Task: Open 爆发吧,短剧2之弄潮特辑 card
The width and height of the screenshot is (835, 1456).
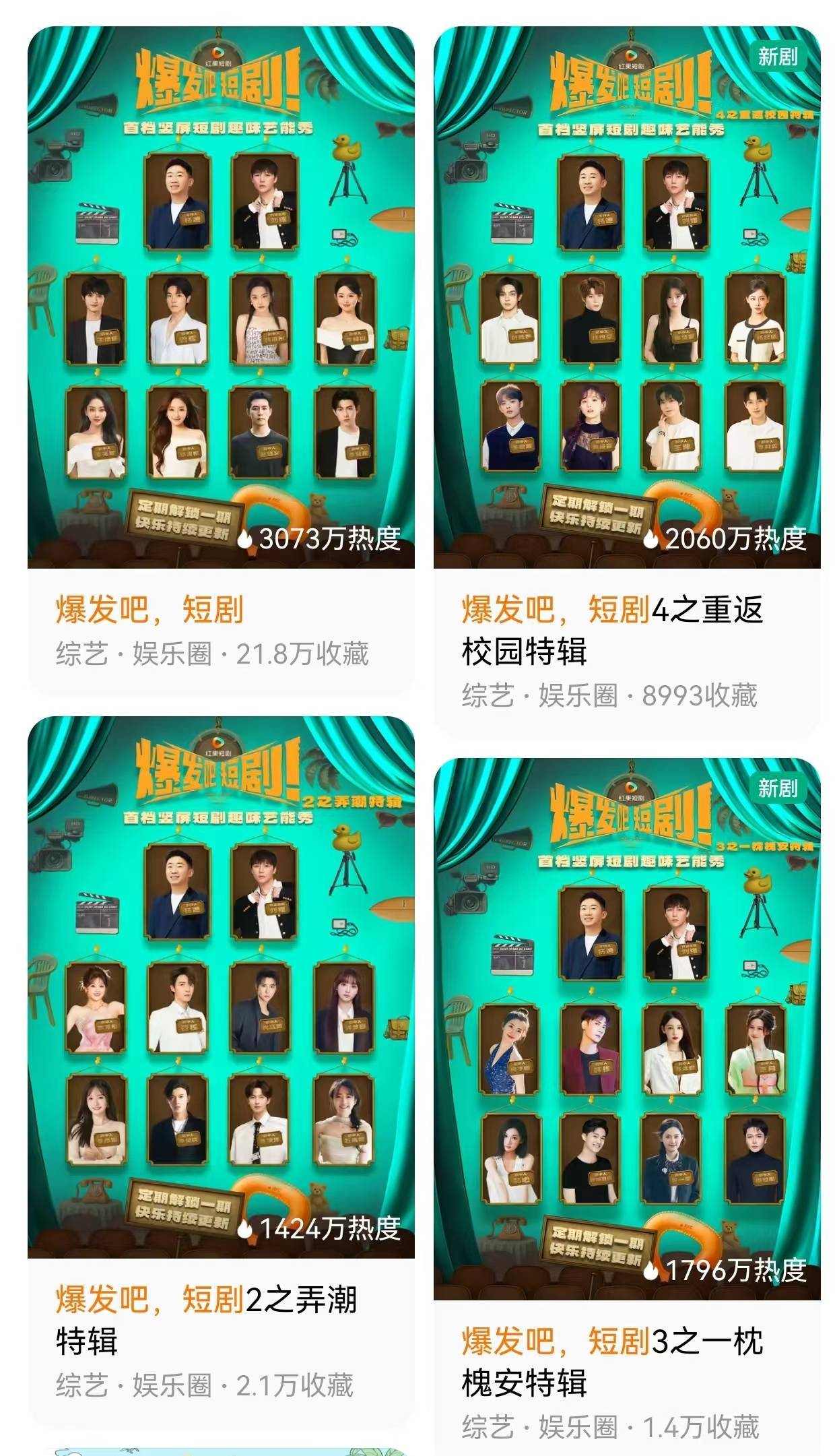Action: (221, 987)
